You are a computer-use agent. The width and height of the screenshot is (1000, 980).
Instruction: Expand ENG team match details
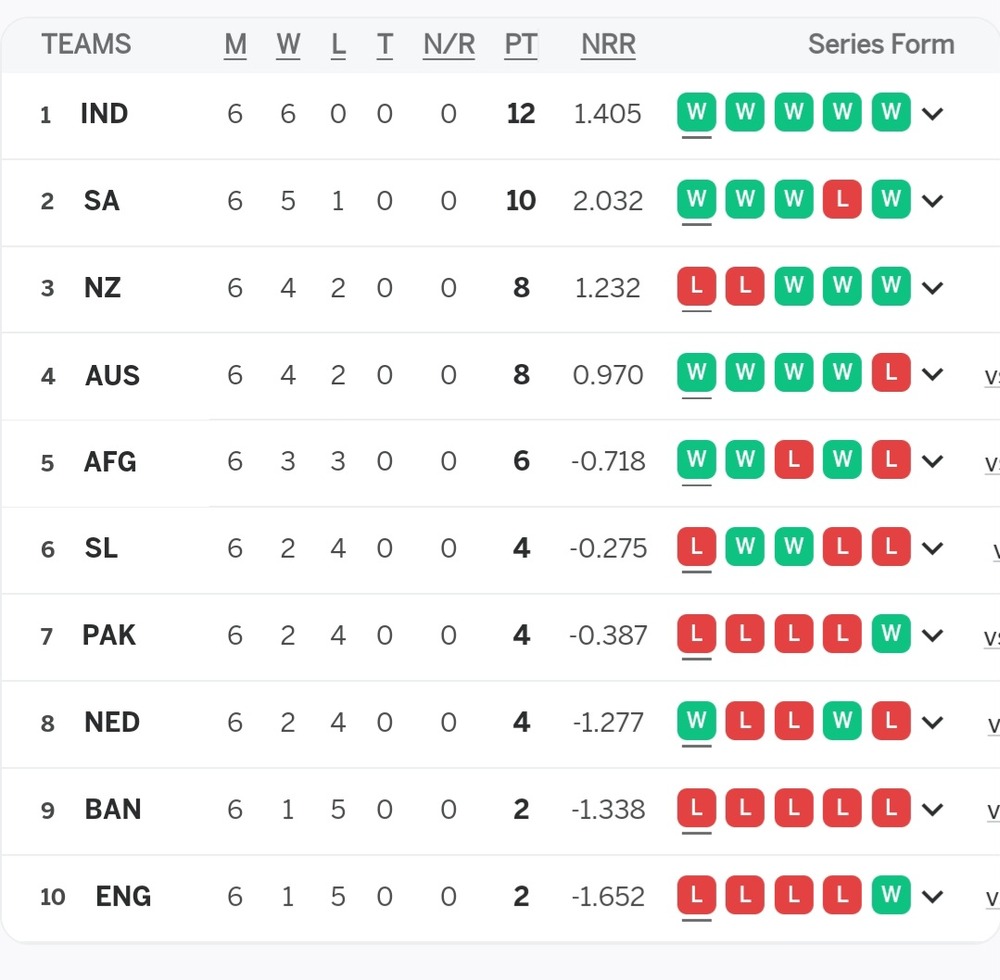pyautogui.click(x=932, y=896)
